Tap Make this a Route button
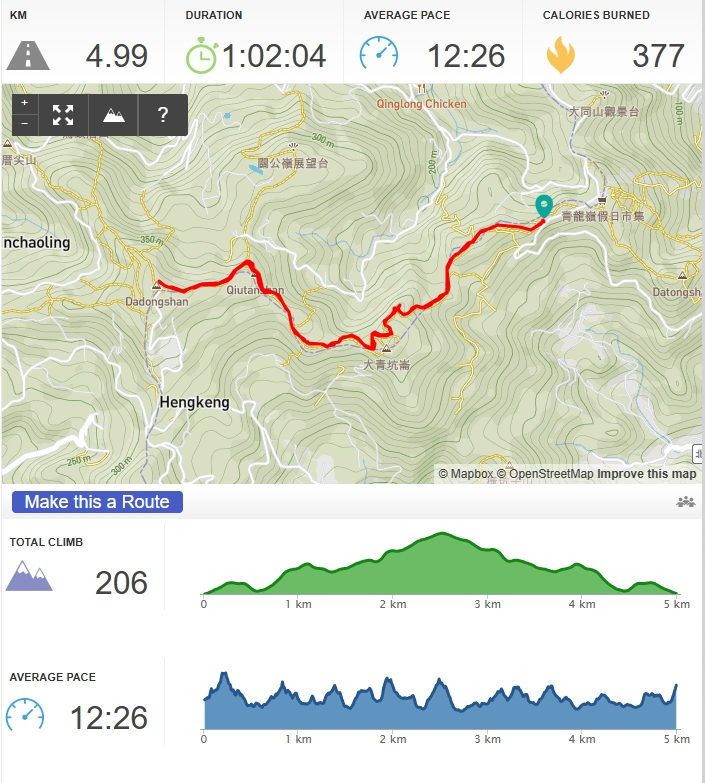 tap(97, 502)
